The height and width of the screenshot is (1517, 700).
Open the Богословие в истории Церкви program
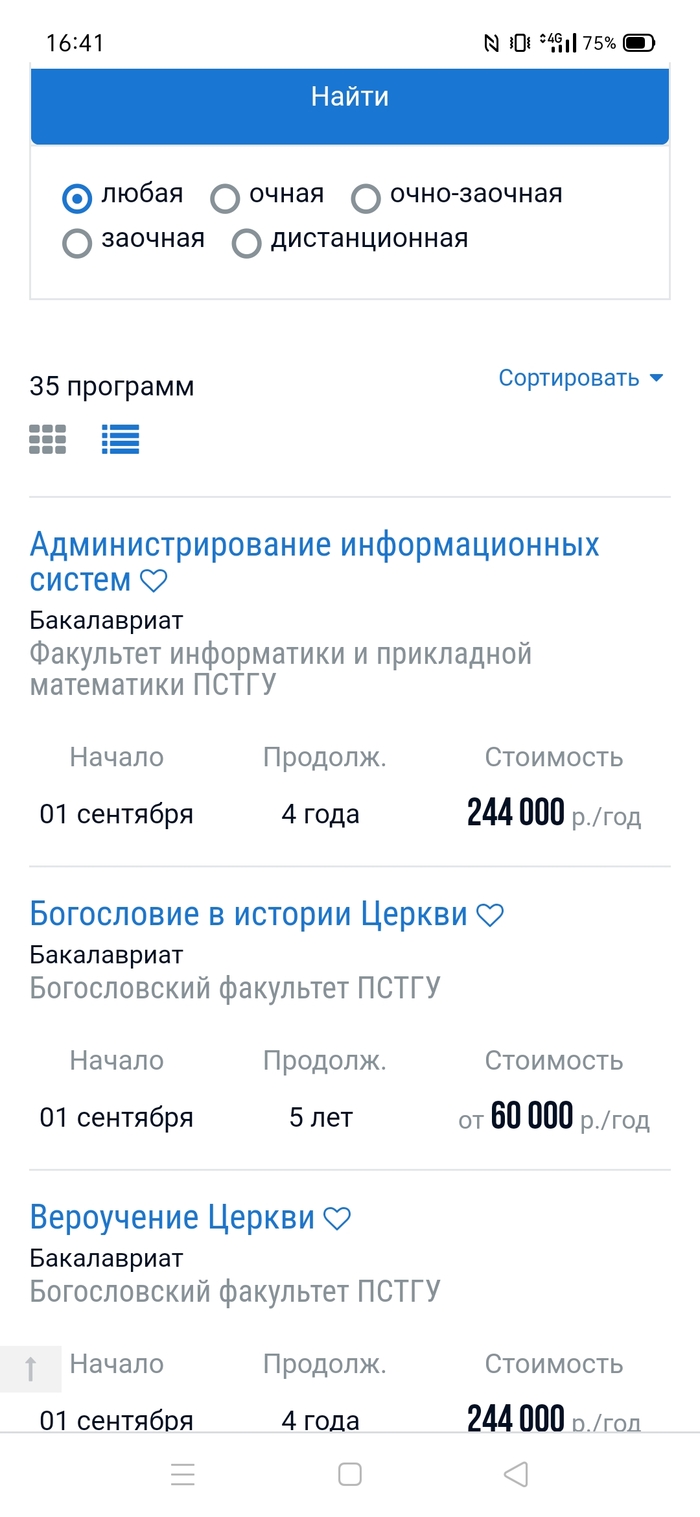[249, 914]
